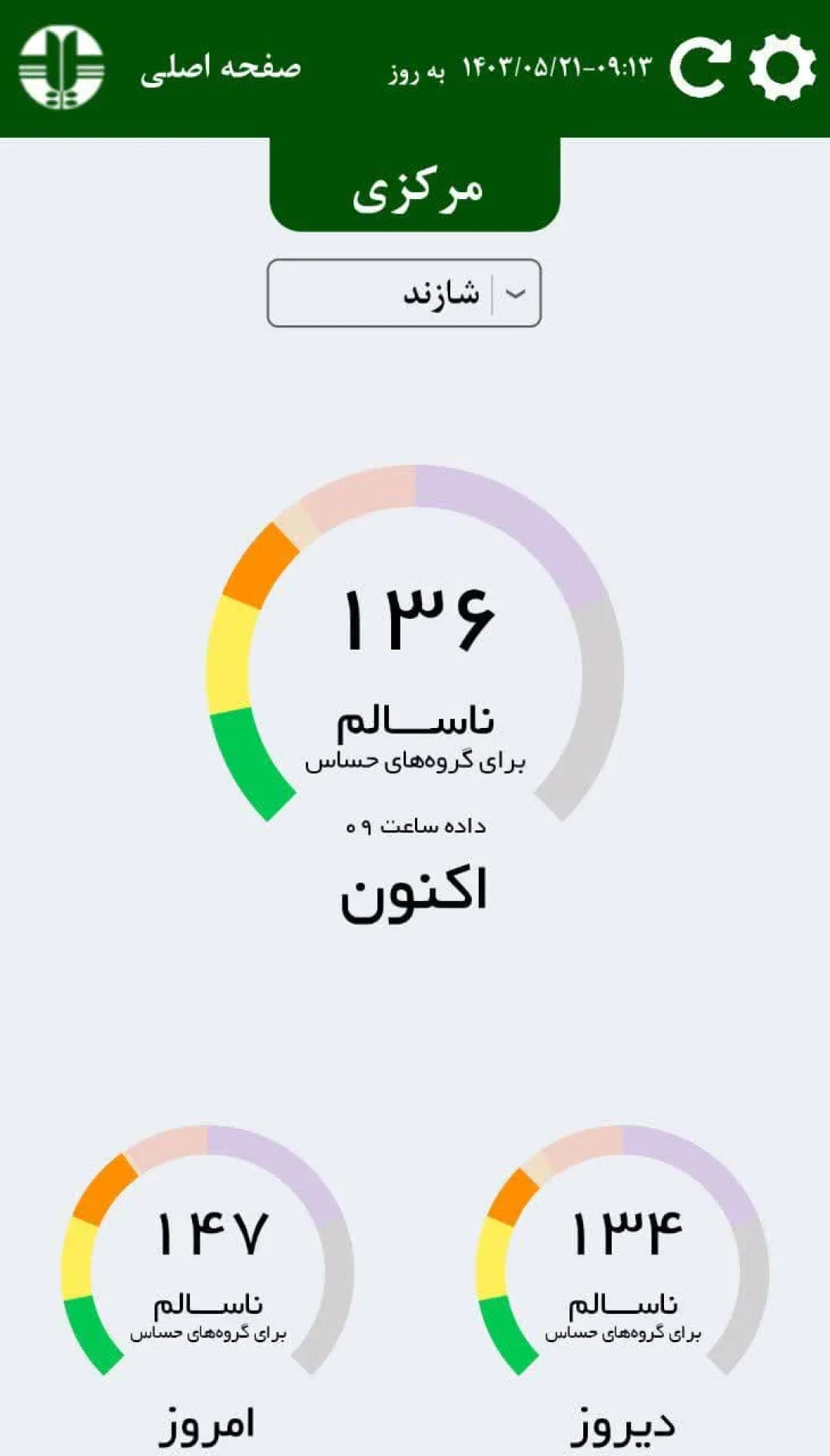The width and height of the screenshot is (830, 1456).
Task: Open the settings gear
Action: (x=782, y=68)
